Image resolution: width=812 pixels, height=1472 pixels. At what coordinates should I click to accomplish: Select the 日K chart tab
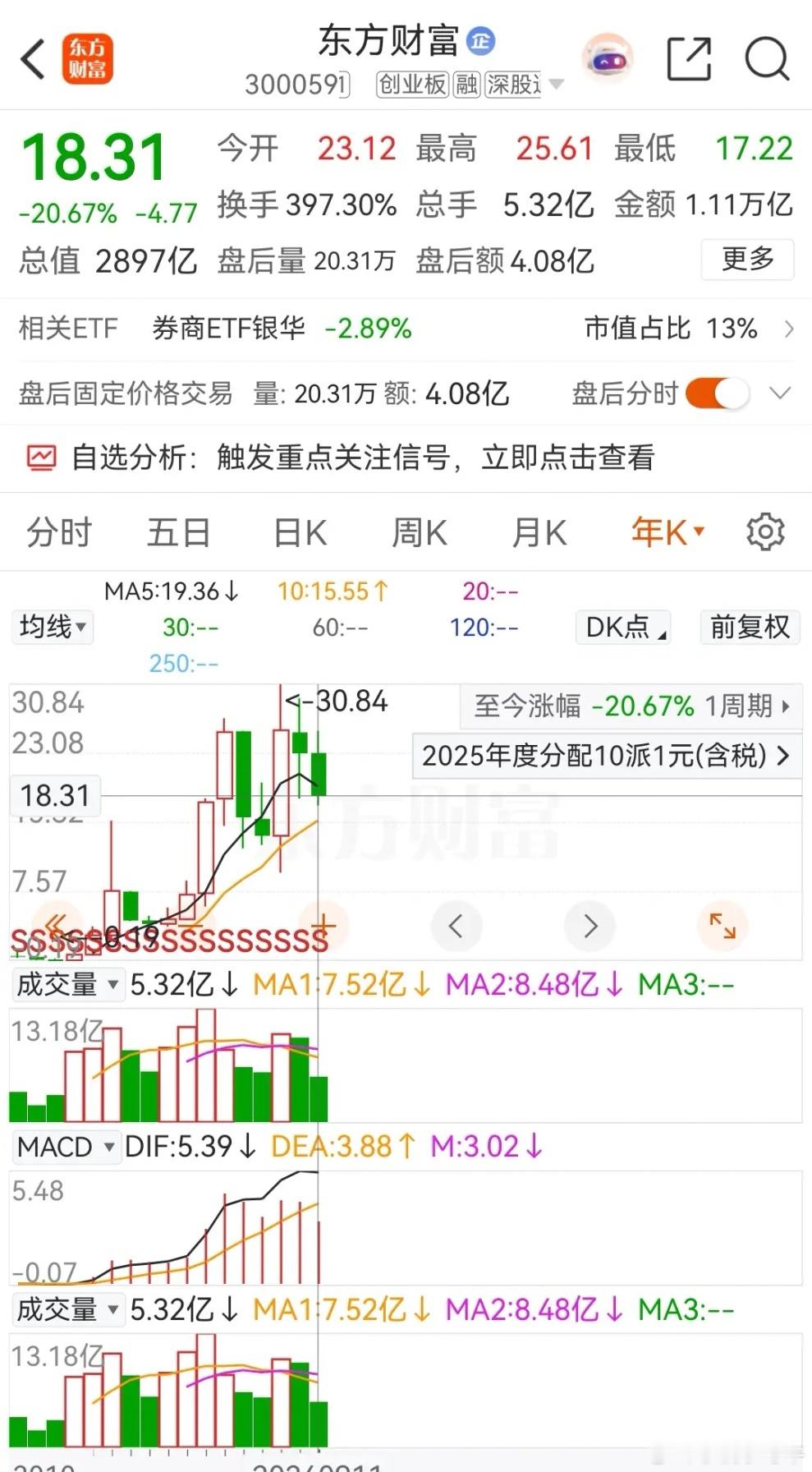point(300,532)
